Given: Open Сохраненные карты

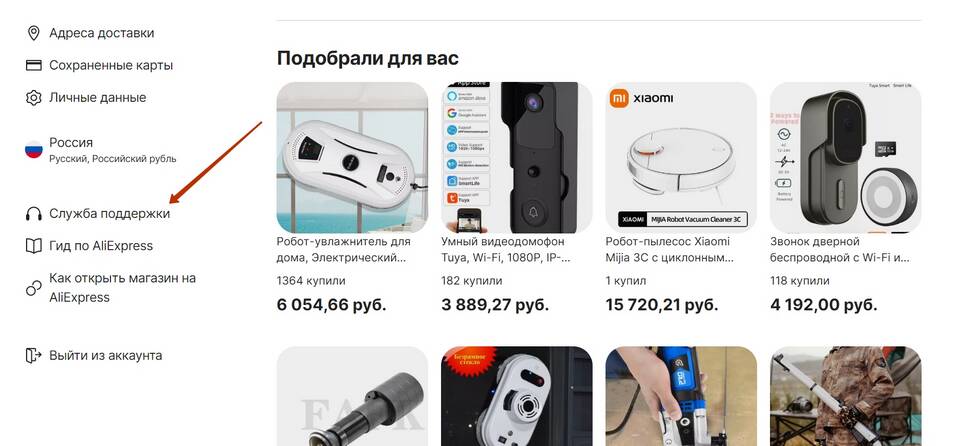Looking at the screenshot, I should click(110, 65).
